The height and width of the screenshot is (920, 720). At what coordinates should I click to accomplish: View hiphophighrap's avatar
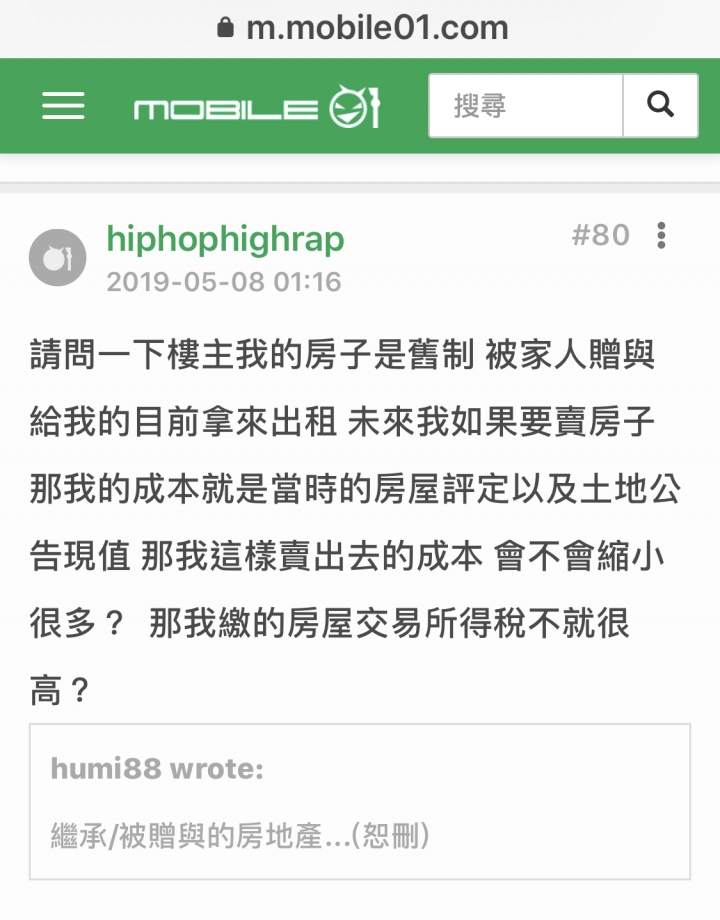pyautogui.click(x=57, y=258)
